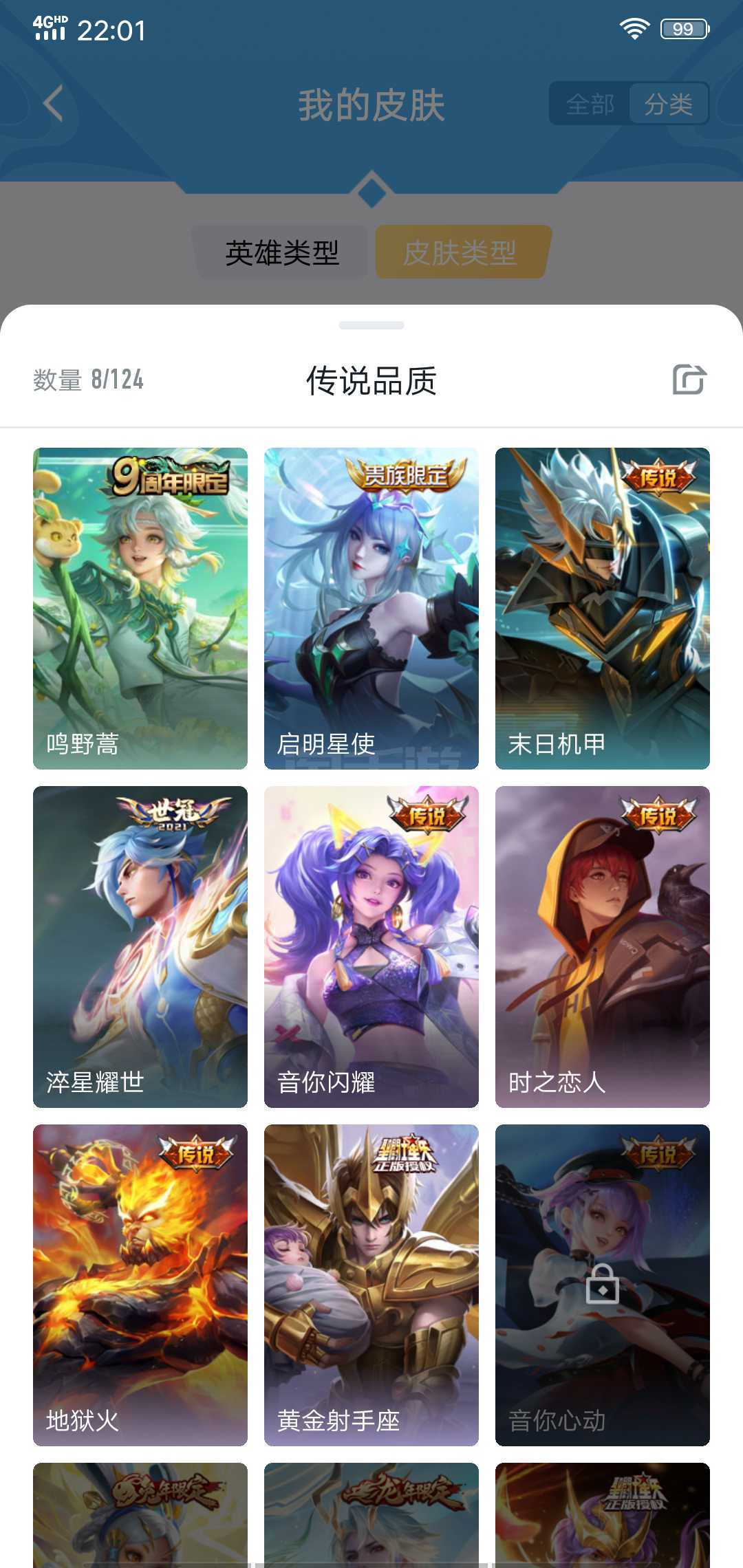Go back using the top-left arrow
The width and height of the screenshot is (743, 1568).
54,104
